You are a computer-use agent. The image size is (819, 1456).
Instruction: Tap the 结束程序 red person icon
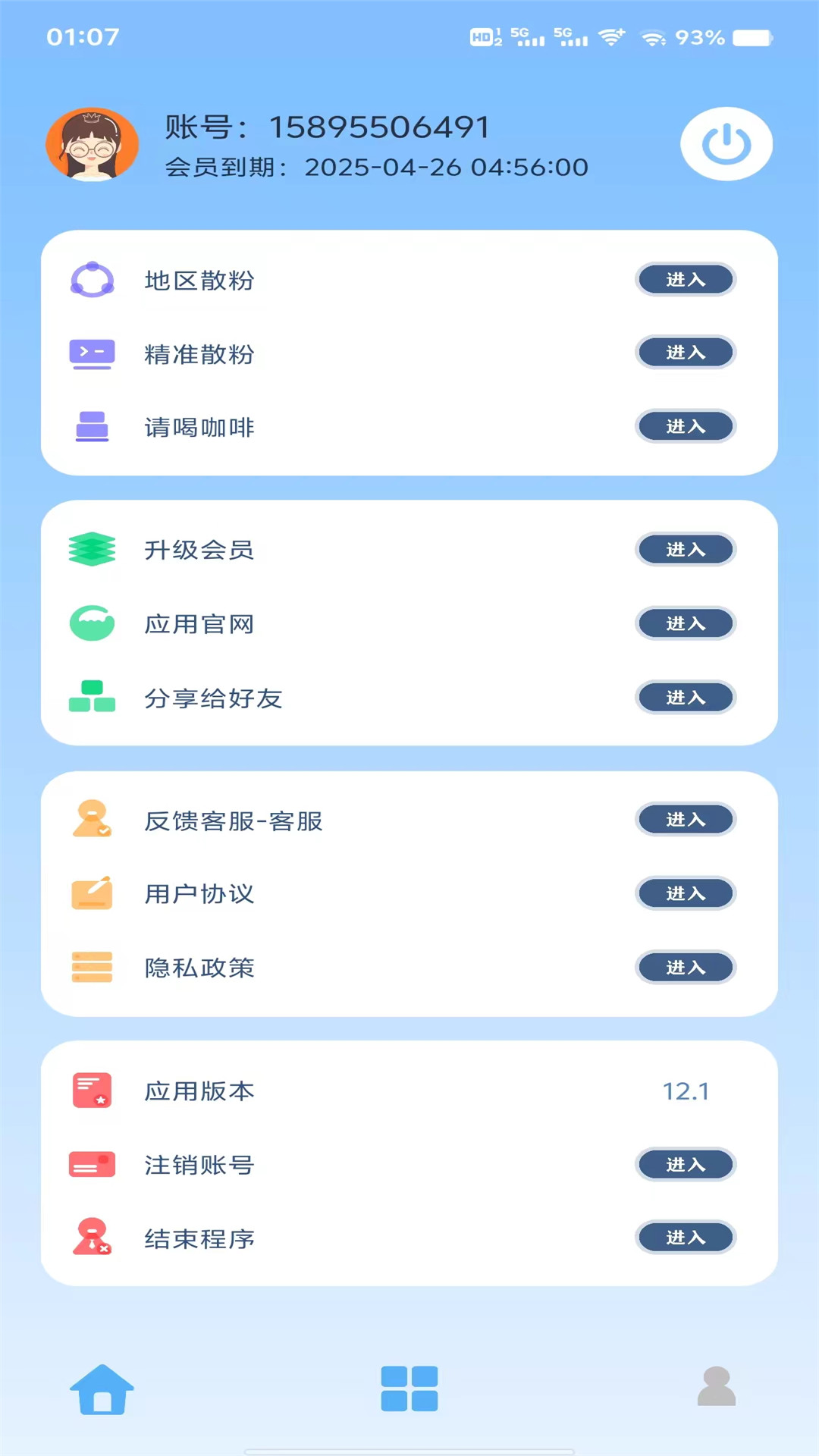92,1238
